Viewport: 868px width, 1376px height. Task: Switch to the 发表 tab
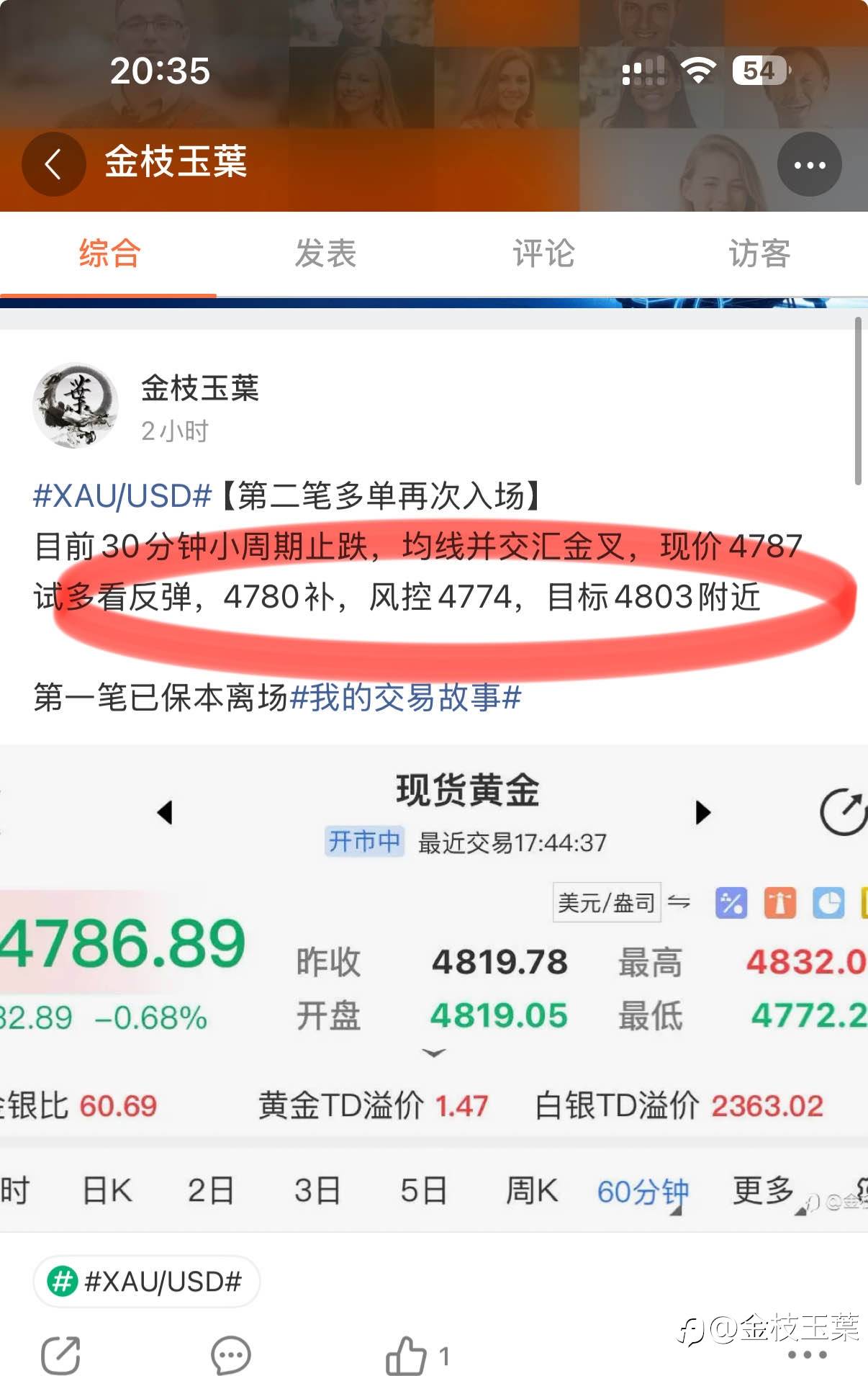tap(325, 253)
